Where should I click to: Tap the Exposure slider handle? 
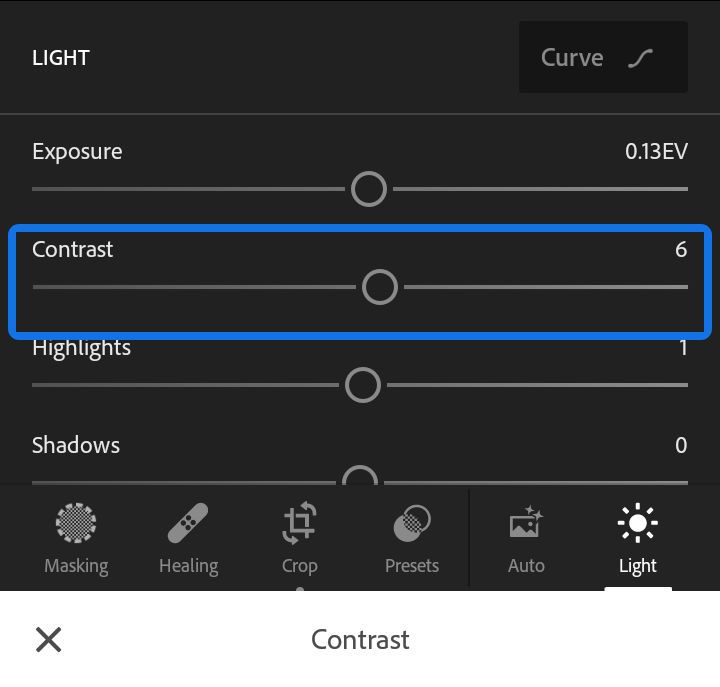tap(369, 189)
